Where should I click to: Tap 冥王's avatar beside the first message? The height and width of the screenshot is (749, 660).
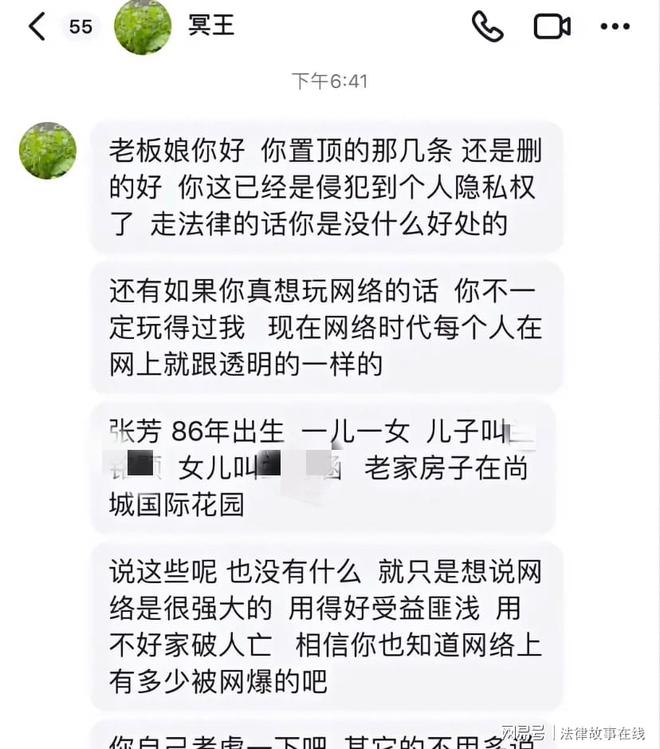pyautogui.click(x=47, y=151)
